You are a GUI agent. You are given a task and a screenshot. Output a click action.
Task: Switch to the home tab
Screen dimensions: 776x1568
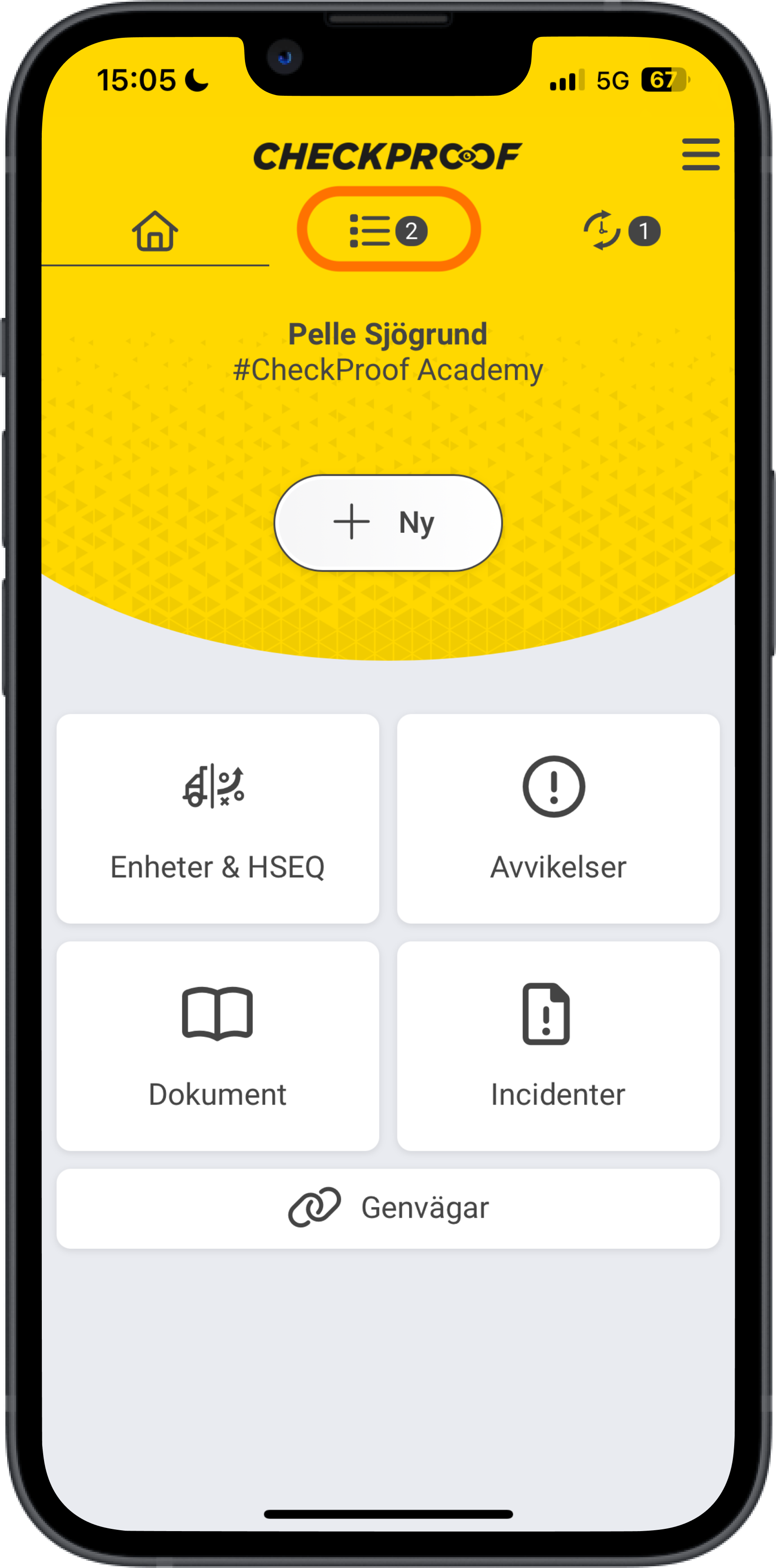[x=155, y=231]
